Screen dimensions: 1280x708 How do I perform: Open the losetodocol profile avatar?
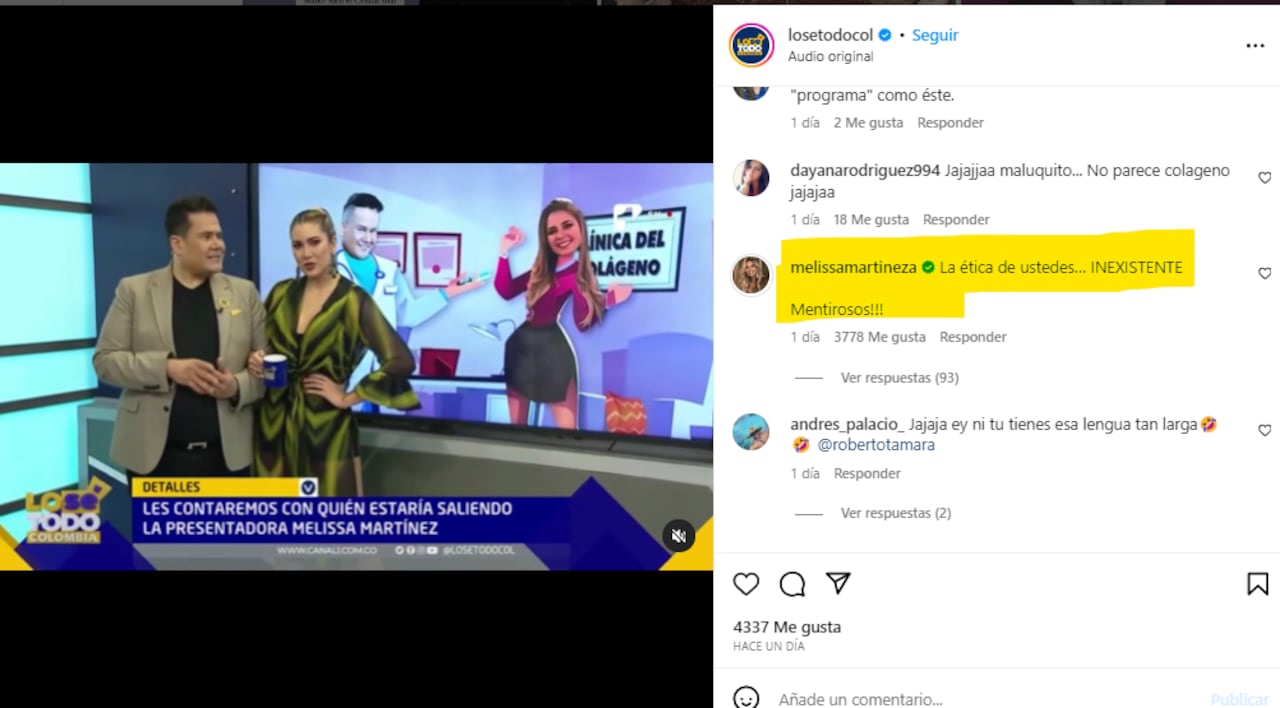pyautogui.click(x=751, y=45)
